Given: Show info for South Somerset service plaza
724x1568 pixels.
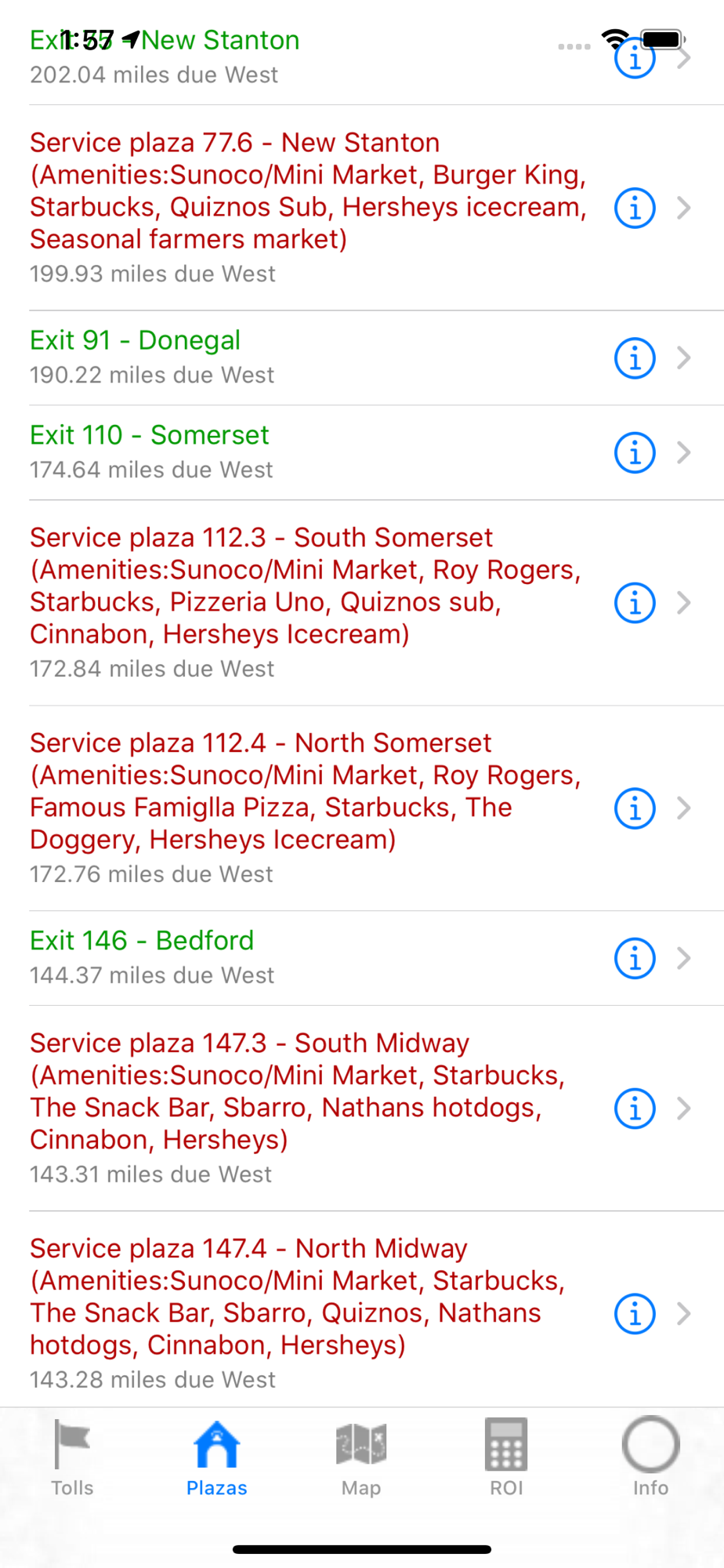Looking at the screenshot, I should pos(635,603).
